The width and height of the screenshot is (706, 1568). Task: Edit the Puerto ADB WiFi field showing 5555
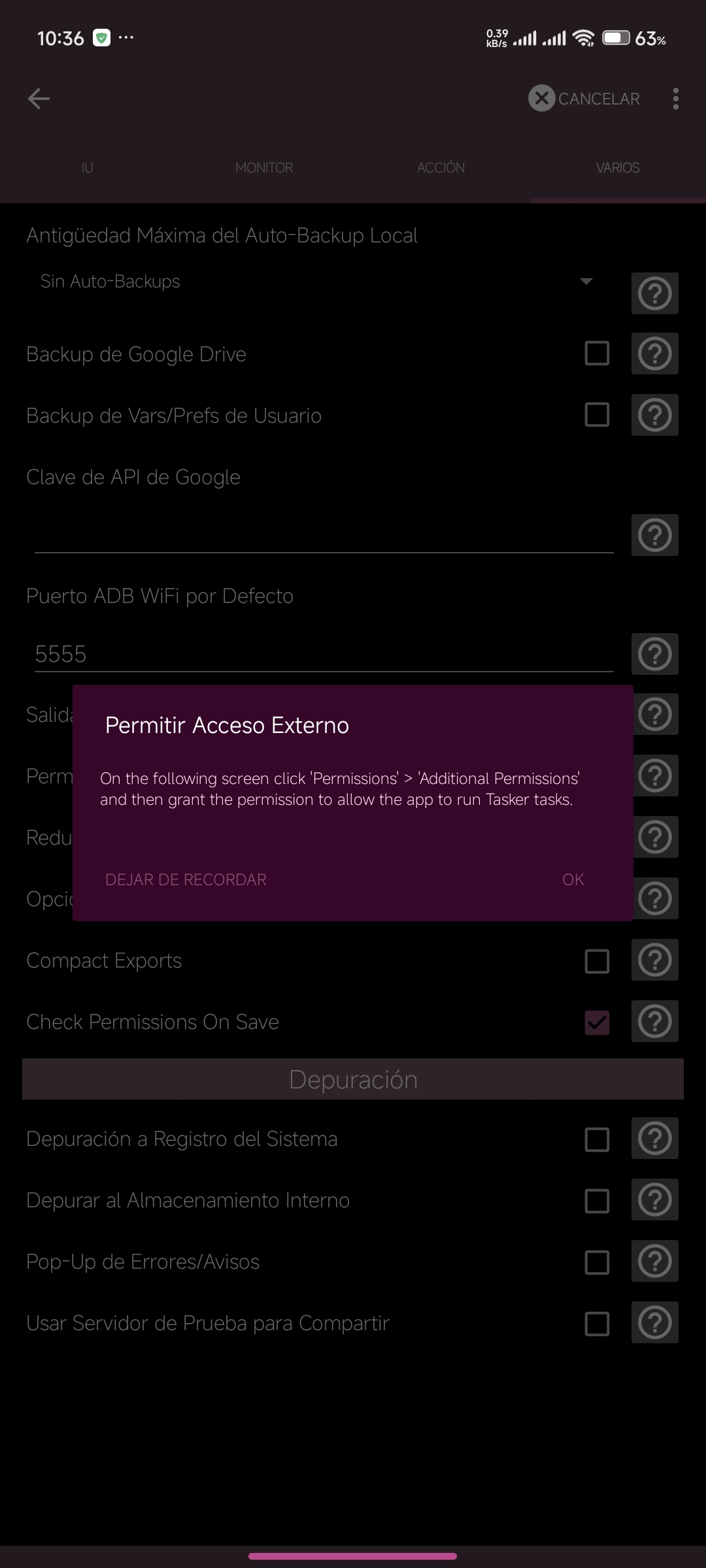[x=324, y=653]
